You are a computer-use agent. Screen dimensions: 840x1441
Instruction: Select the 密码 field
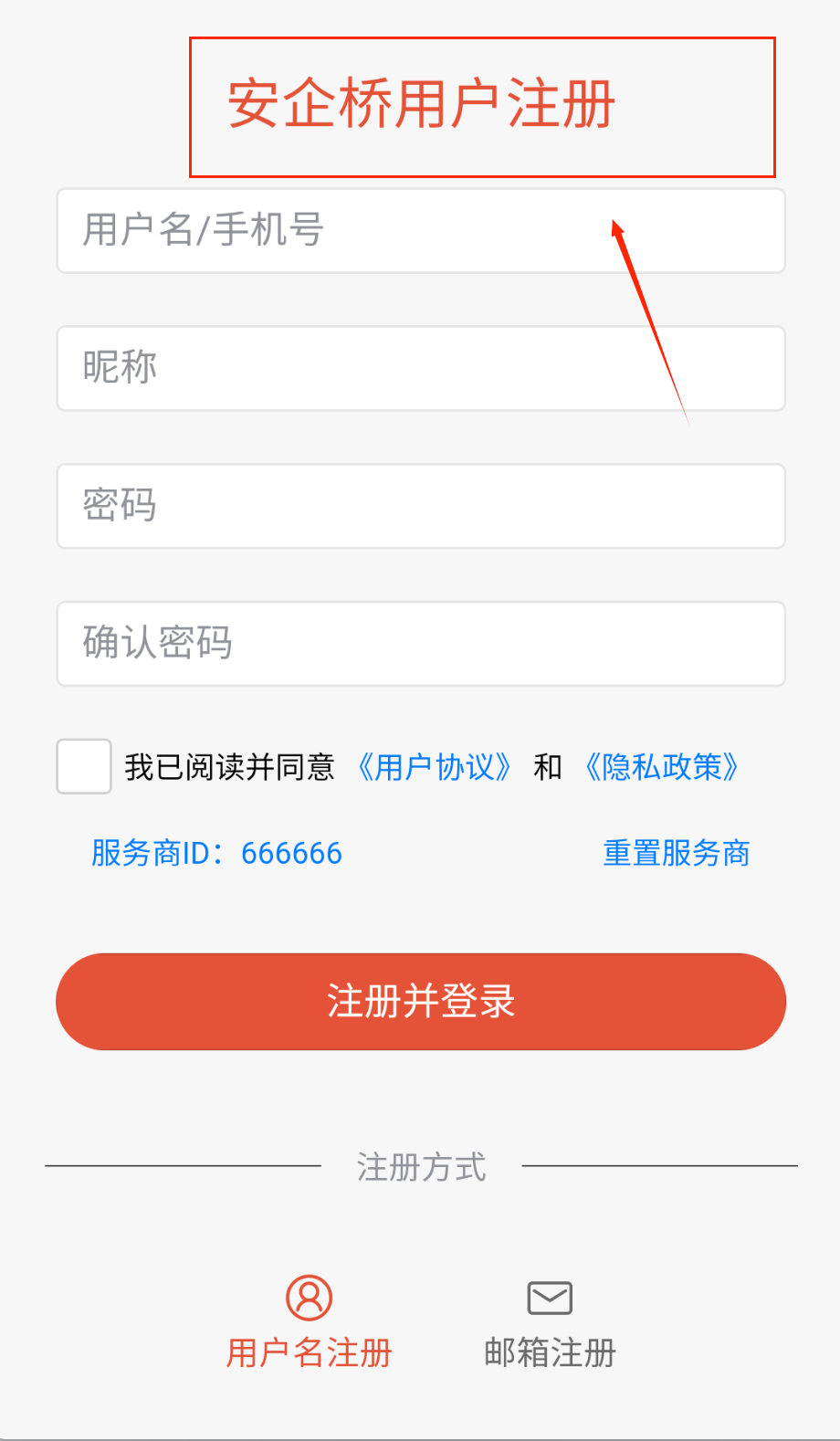(x=420, y=506)
